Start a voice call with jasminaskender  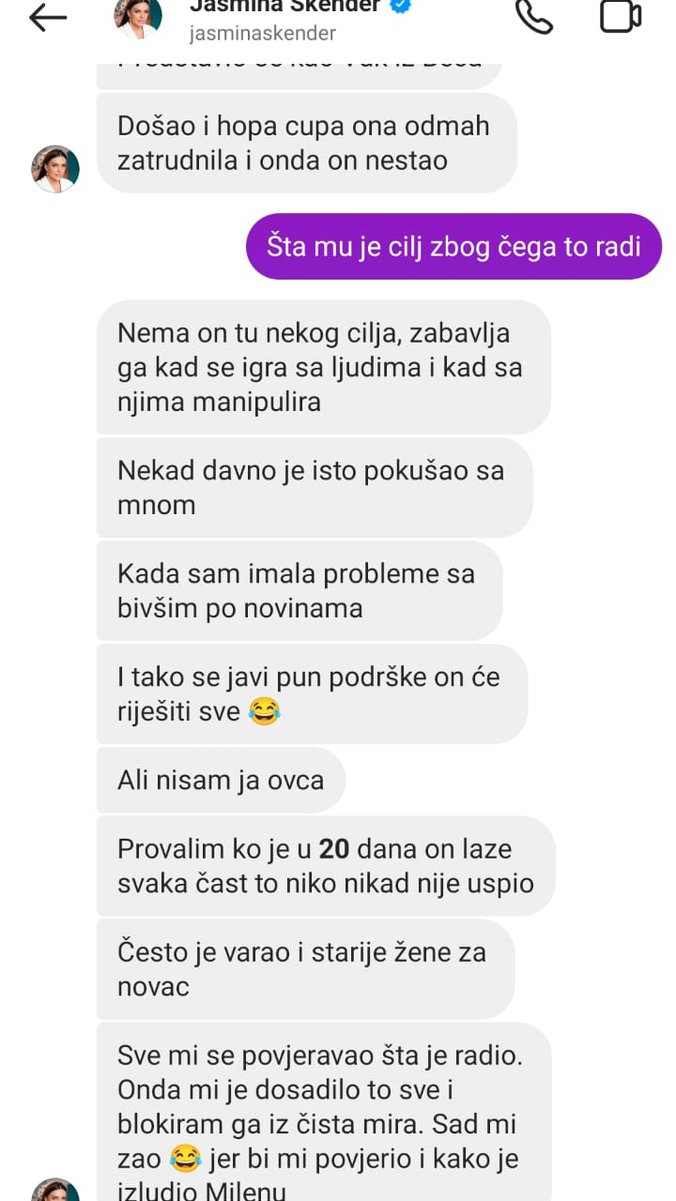[x=533, y=16]
